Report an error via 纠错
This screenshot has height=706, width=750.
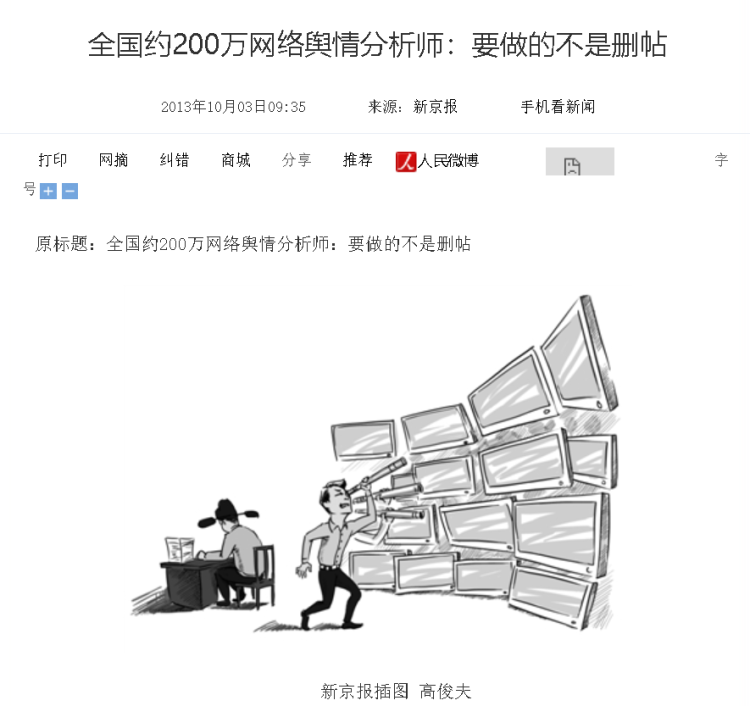click(174, 160)
